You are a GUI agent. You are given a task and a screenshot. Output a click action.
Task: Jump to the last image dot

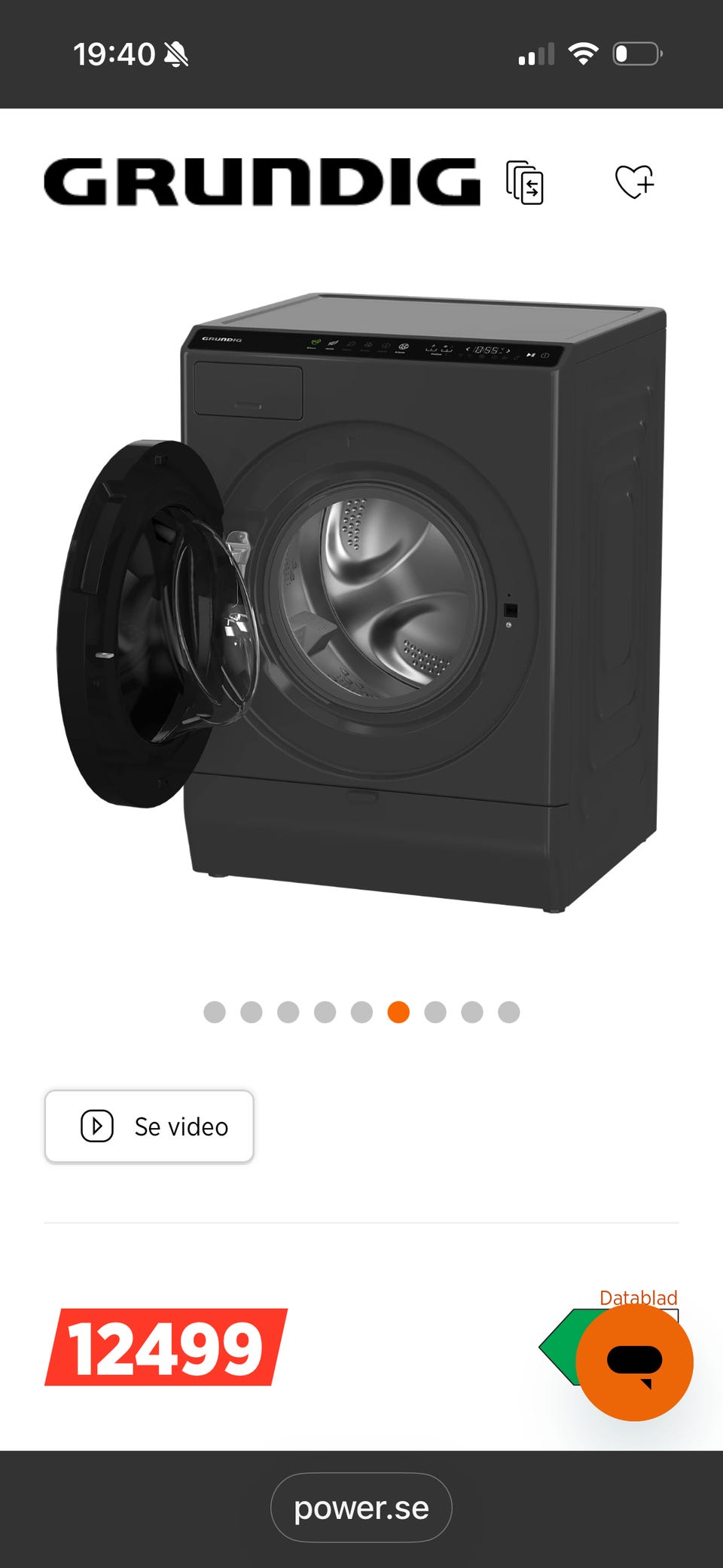pyautogui.click(x=509, y=1012)
